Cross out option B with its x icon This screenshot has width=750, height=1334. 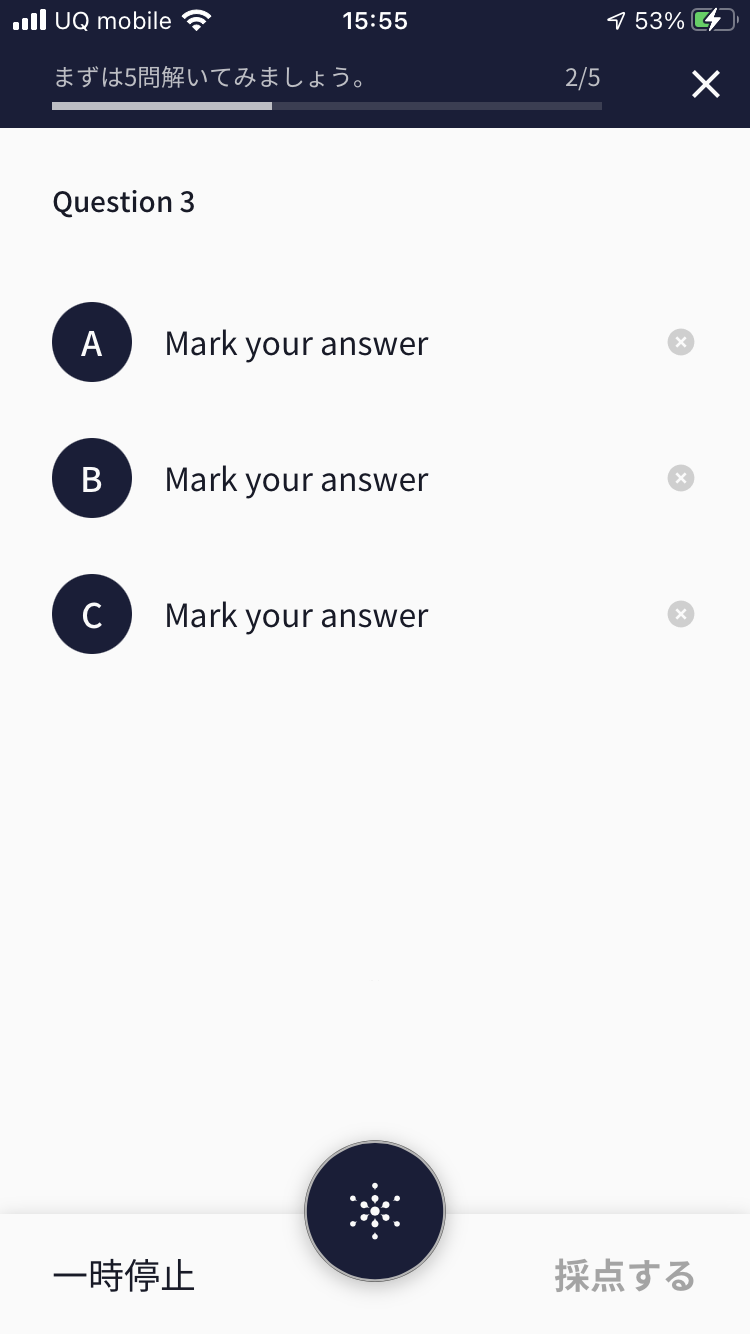click(681, 478)
